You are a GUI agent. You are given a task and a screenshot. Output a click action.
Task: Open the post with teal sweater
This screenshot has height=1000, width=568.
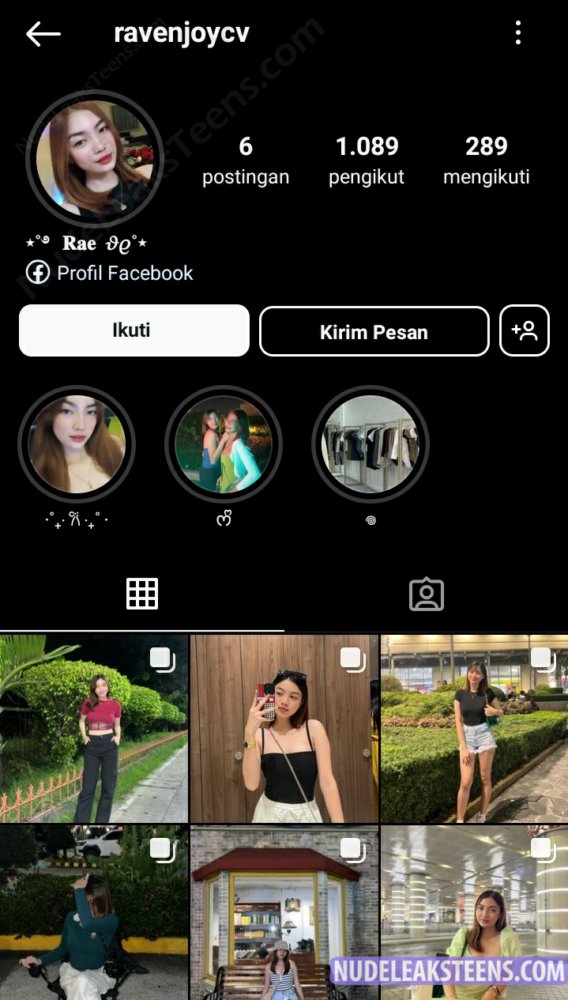tap(94, 913)
